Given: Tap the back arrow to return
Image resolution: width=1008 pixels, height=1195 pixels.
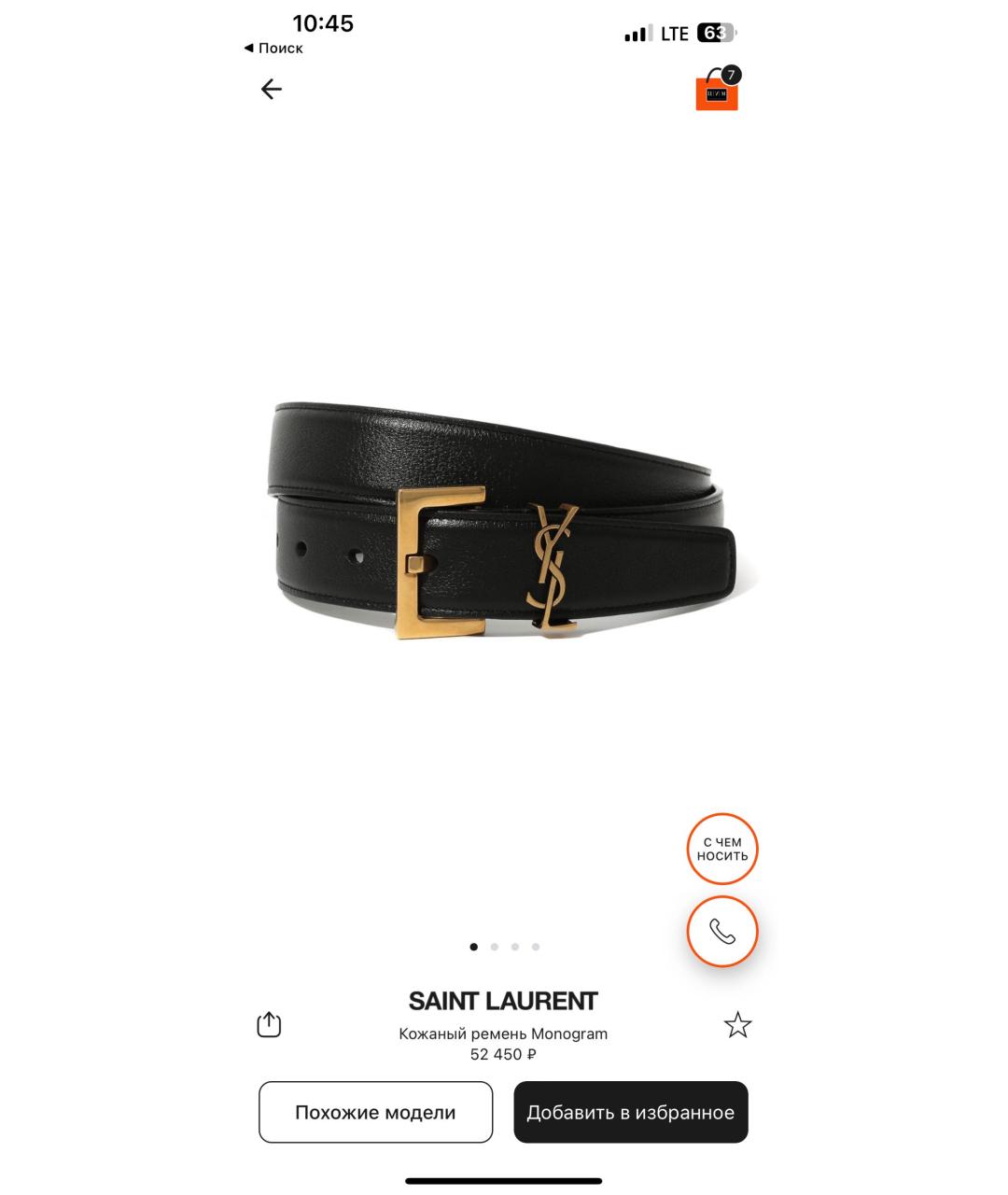Looking at the screenshot, I should tap(271, 89).
